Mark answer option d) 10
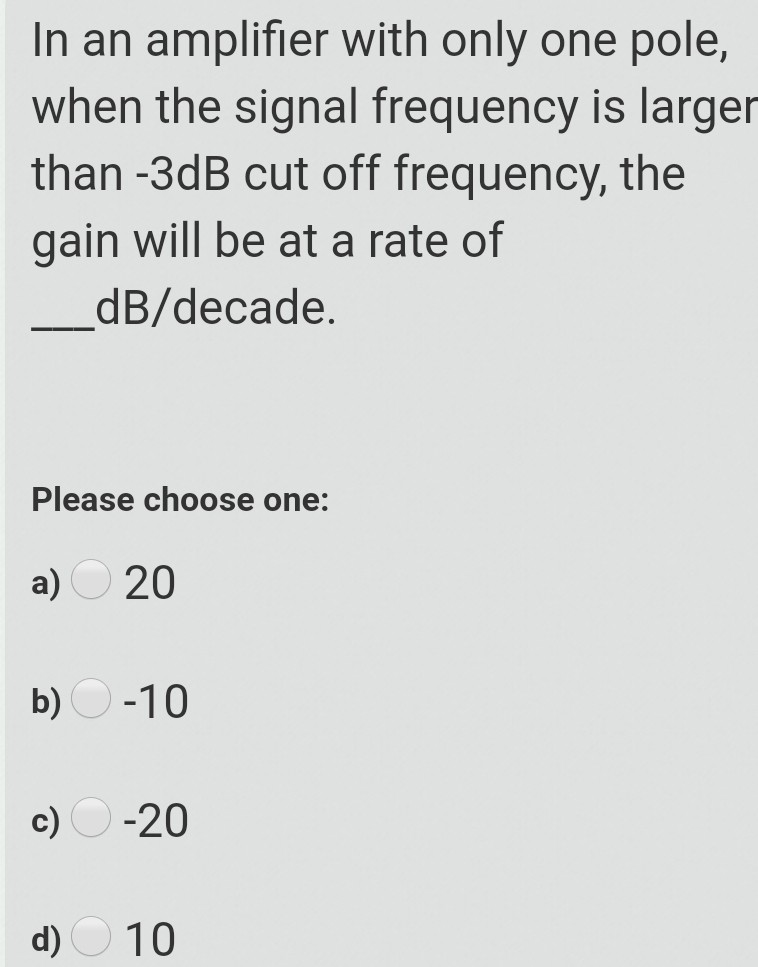The image size is (758, 967). pyautogui.click(x=92, y=939)
